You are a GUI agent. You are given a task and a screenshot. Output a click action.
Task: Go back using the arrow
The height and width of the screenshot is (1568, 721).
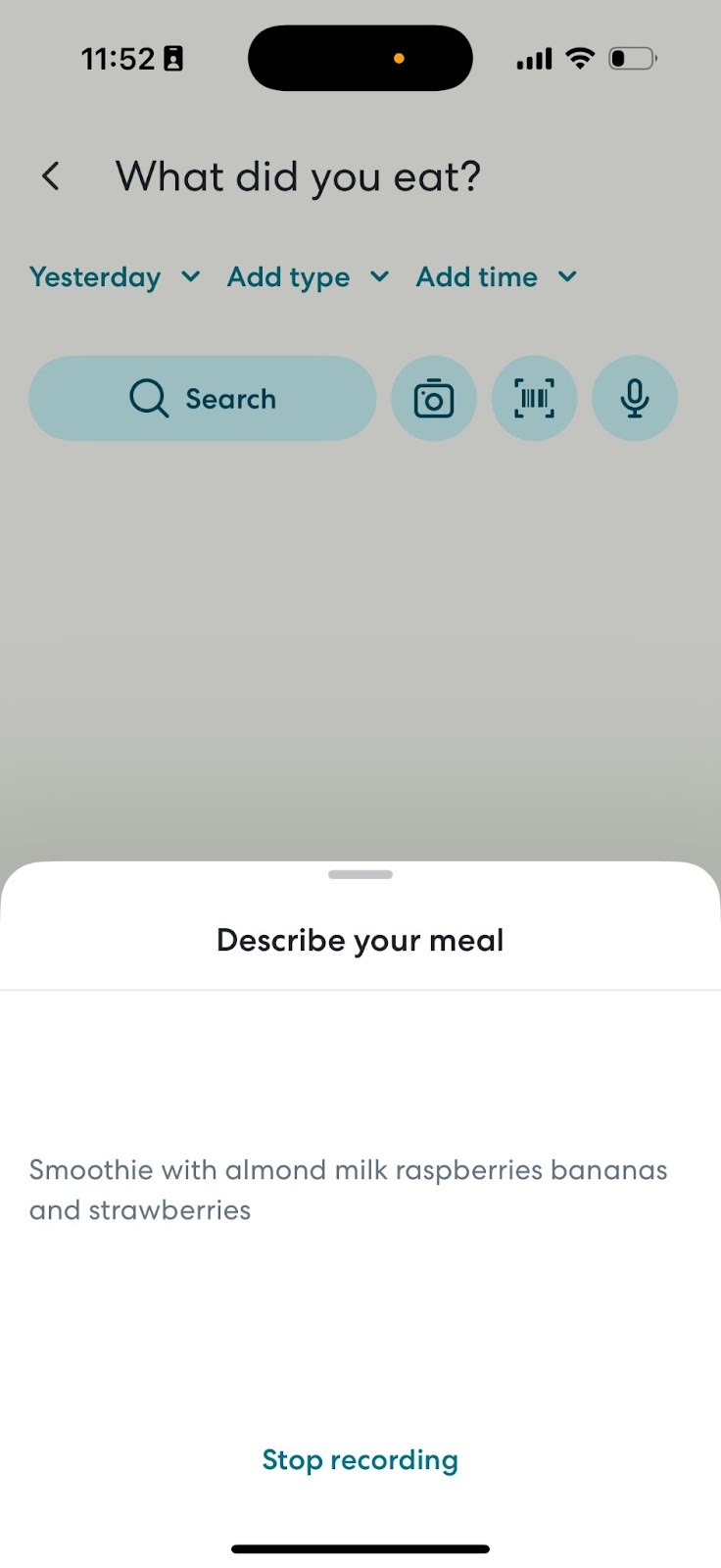[51, 176]
